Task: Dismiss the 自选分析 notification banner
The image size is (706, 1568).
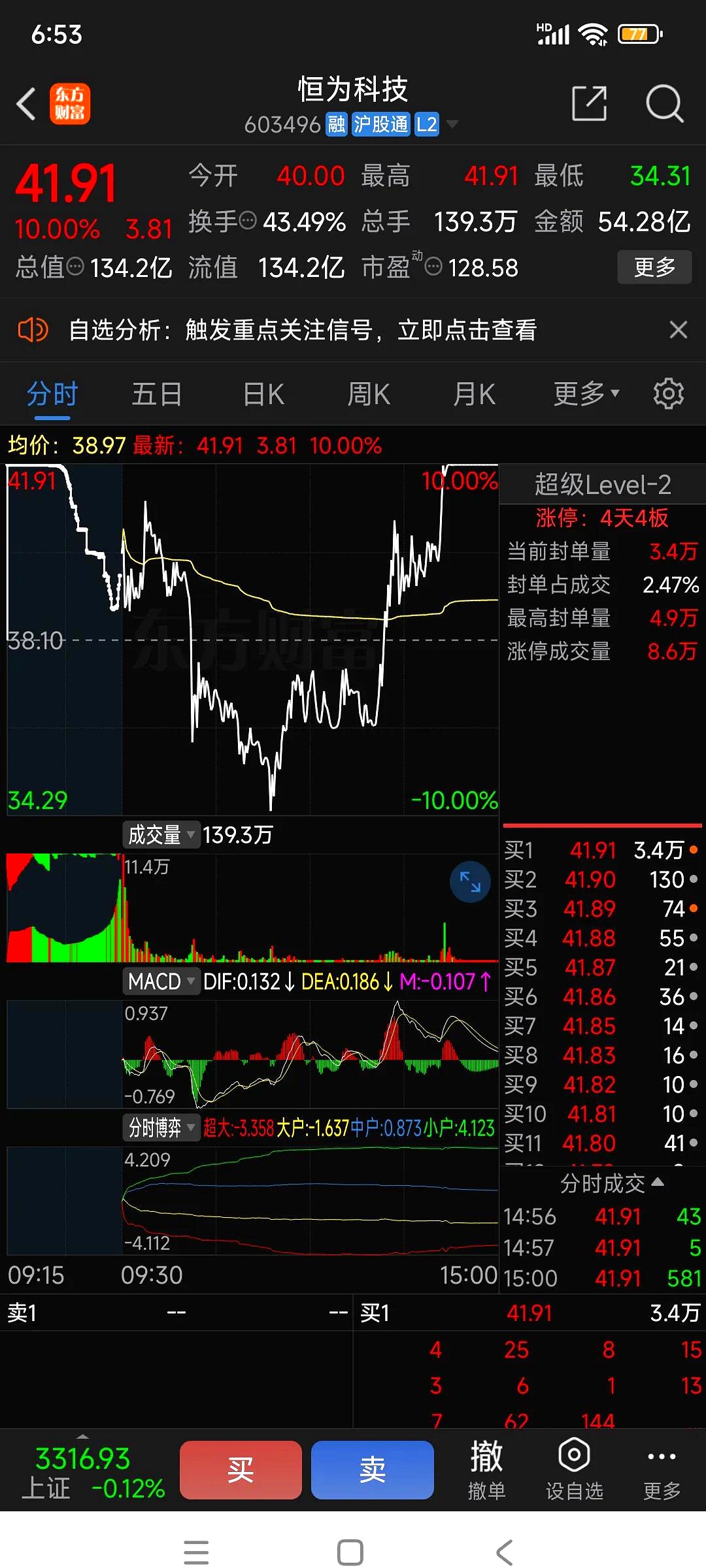Action: [679, 329]
